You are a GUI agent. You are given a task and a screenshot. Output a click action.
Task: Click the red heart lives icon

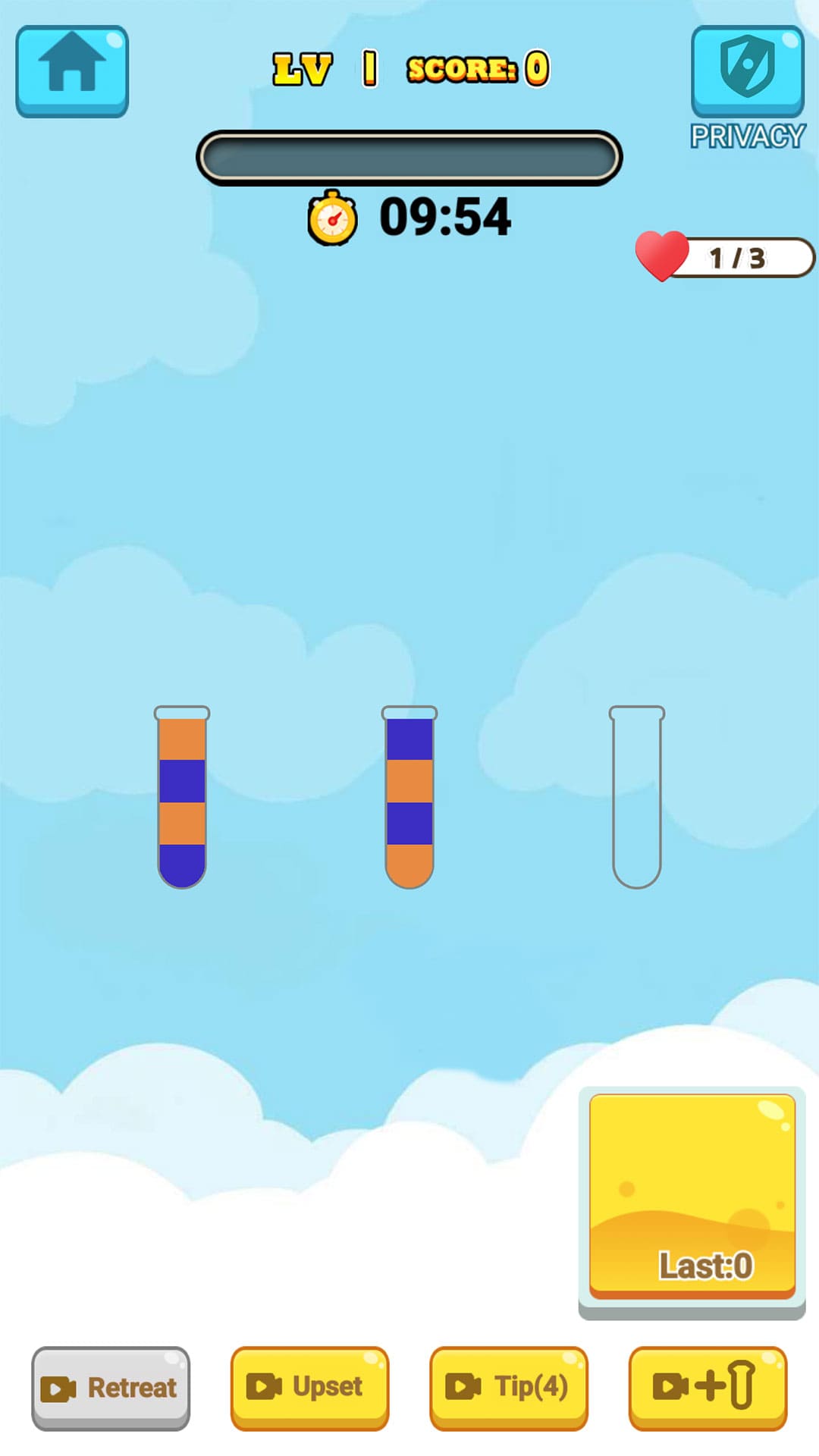click(661, 253)
